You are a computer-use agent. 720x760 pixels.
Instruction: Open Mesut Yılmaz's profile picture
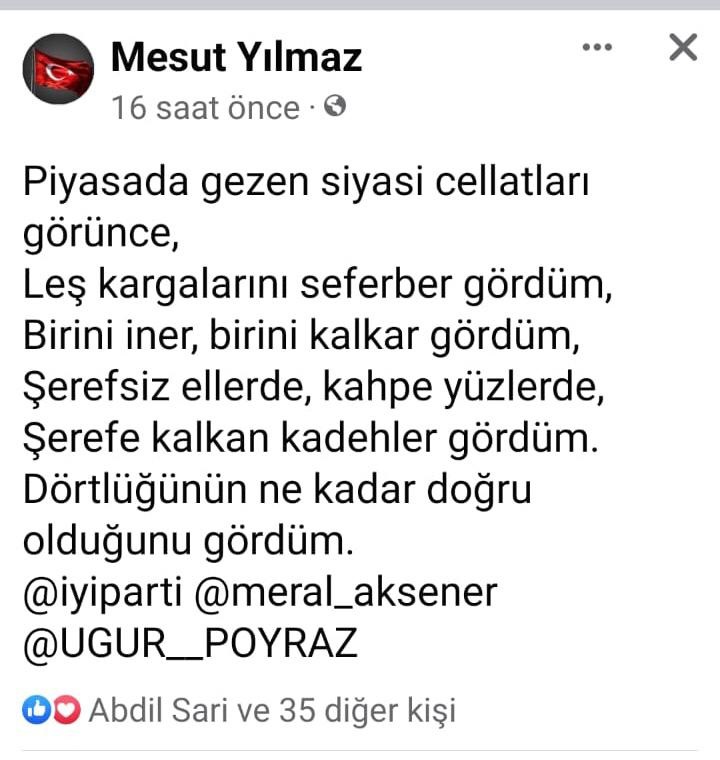58,68
